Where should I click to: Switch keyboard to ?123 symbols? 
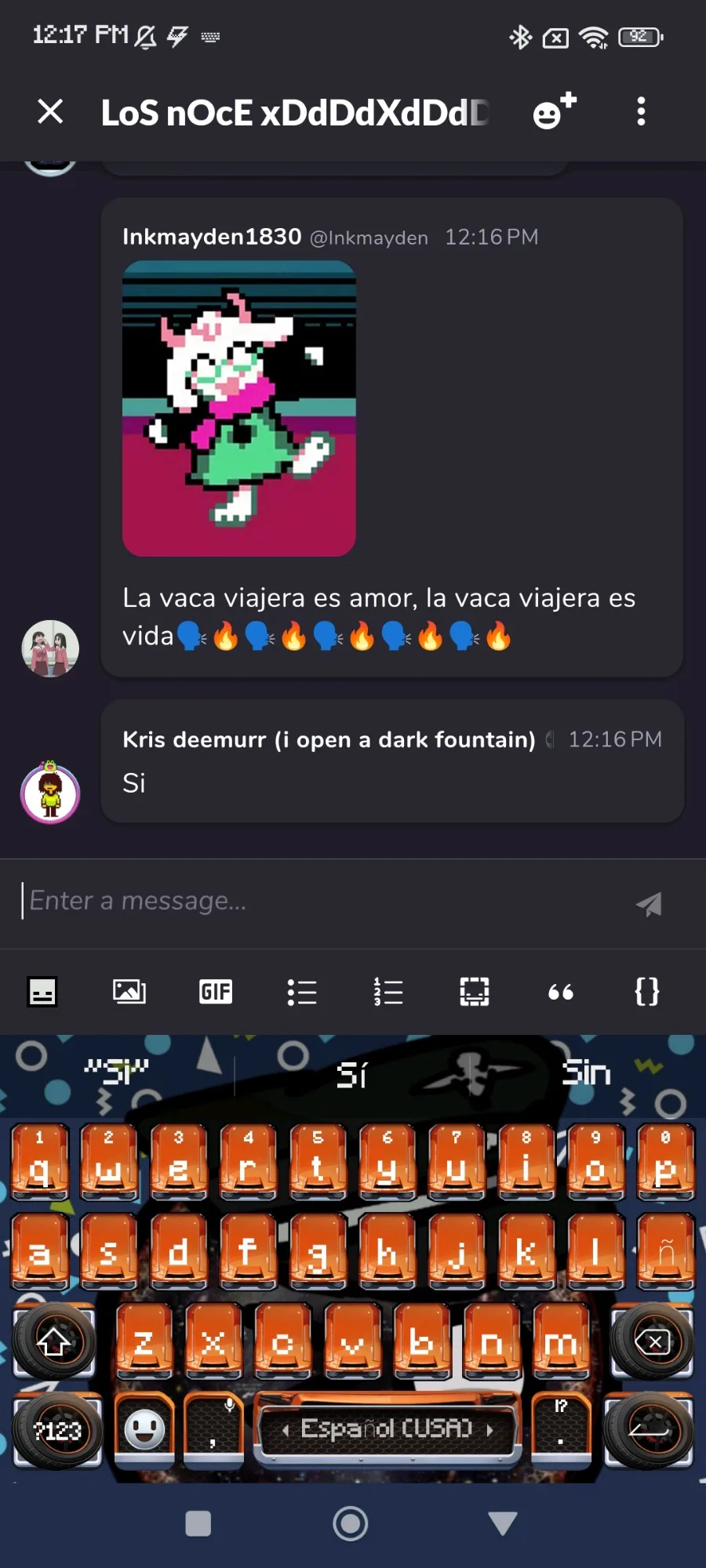point(57,1431)
